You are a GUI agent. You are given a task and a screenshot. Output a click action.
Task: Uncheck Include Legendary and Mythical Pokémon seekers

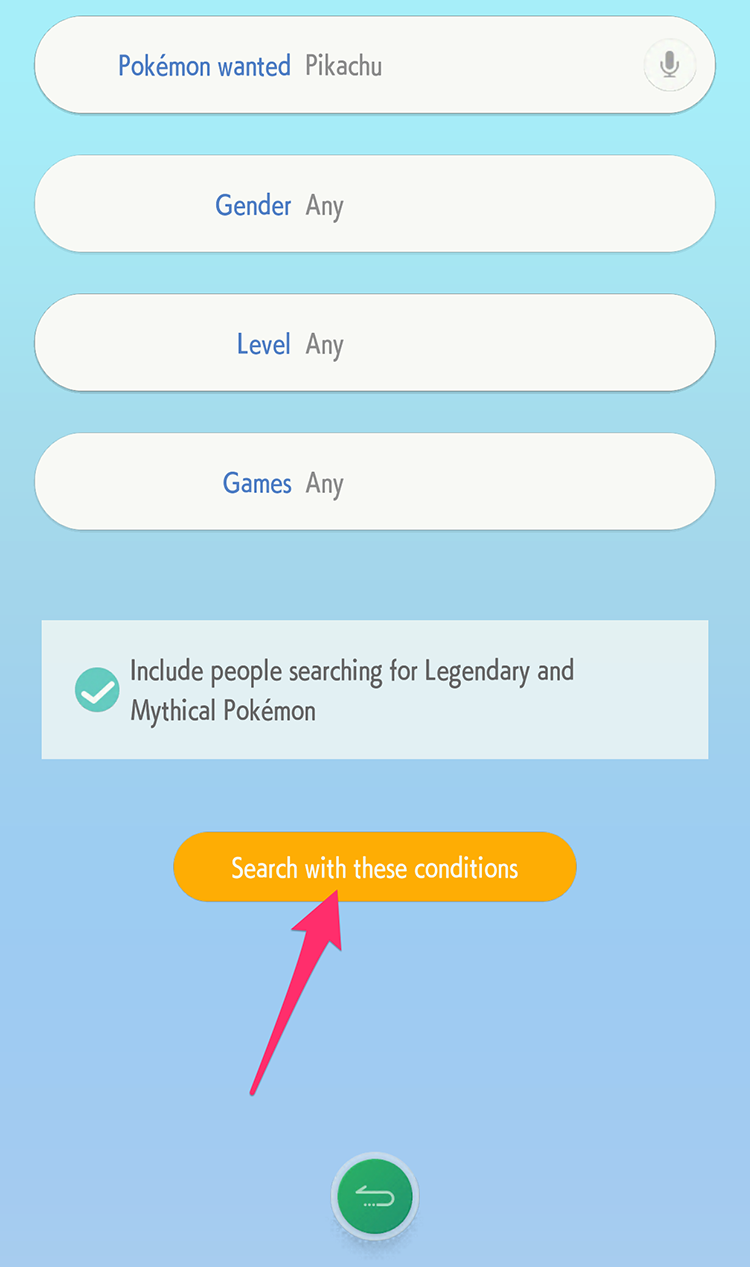[x=98, y=690]
